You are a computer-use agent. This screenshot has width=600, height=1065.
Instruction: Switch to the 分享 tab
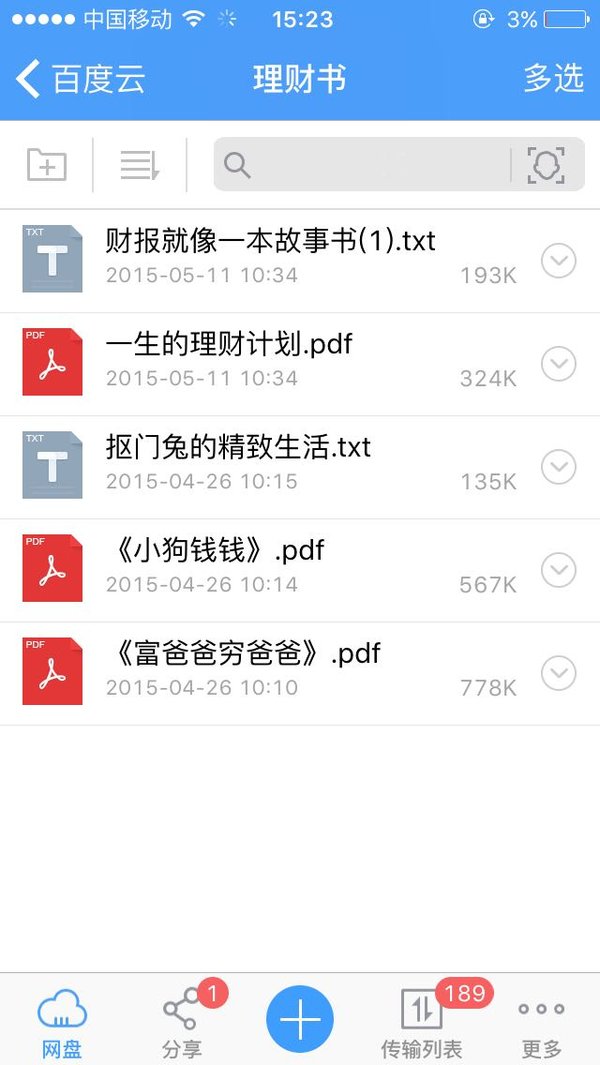[x=182, y=1020]
